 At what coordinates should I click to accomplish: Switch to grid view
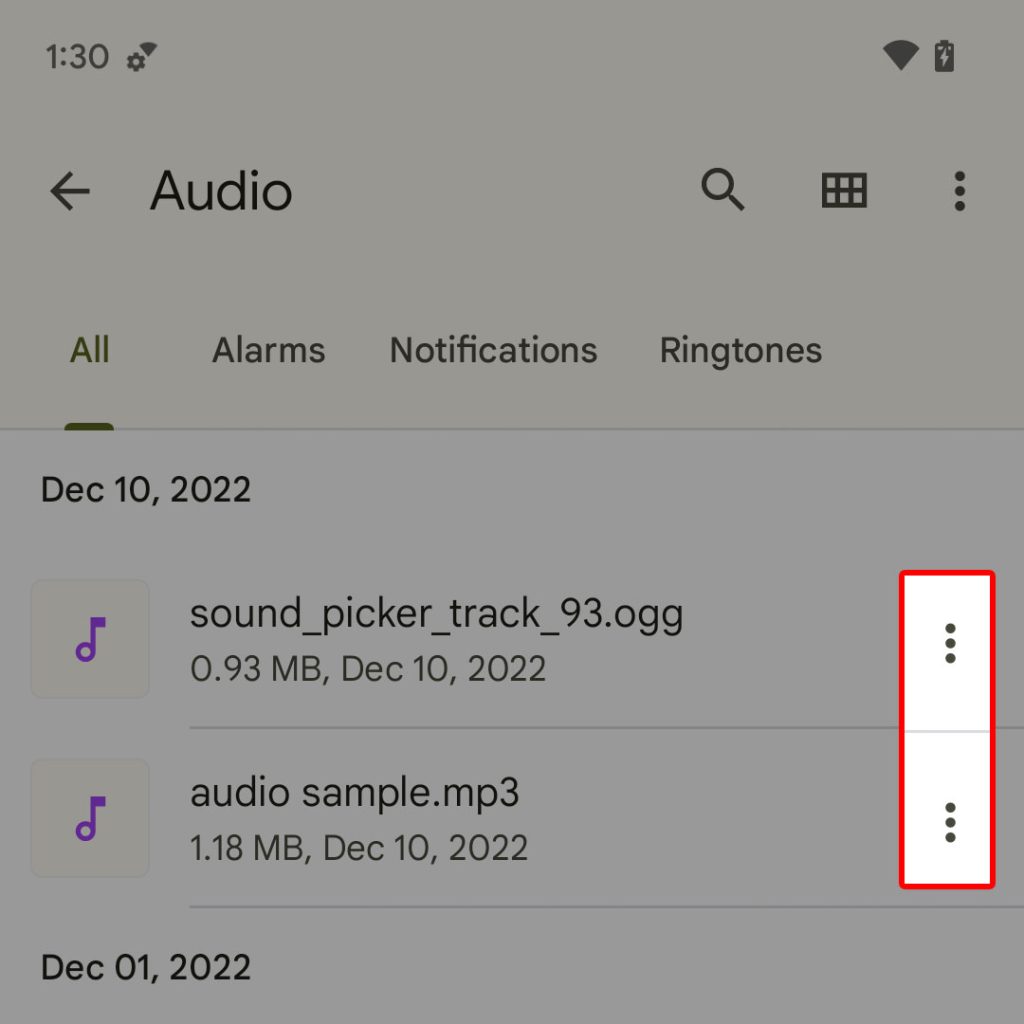click(843, 190)
